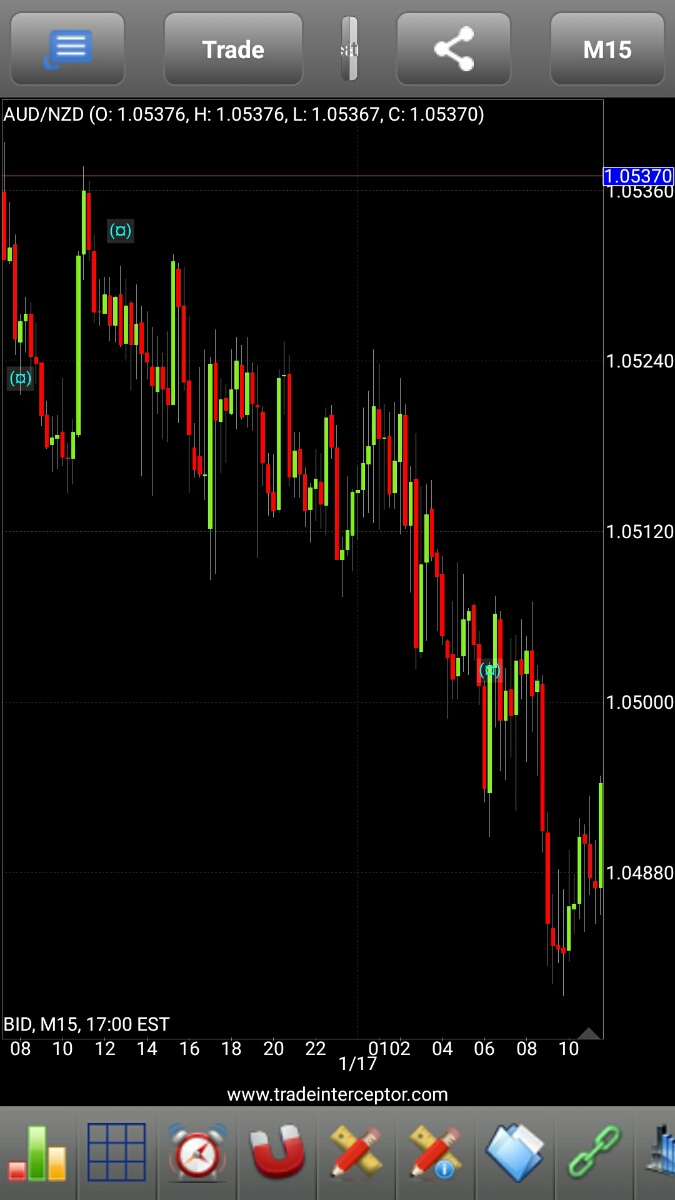The image size is (675, 1200).
Task: Open the bar chart type tool
Action: [x=38, y=1153]
